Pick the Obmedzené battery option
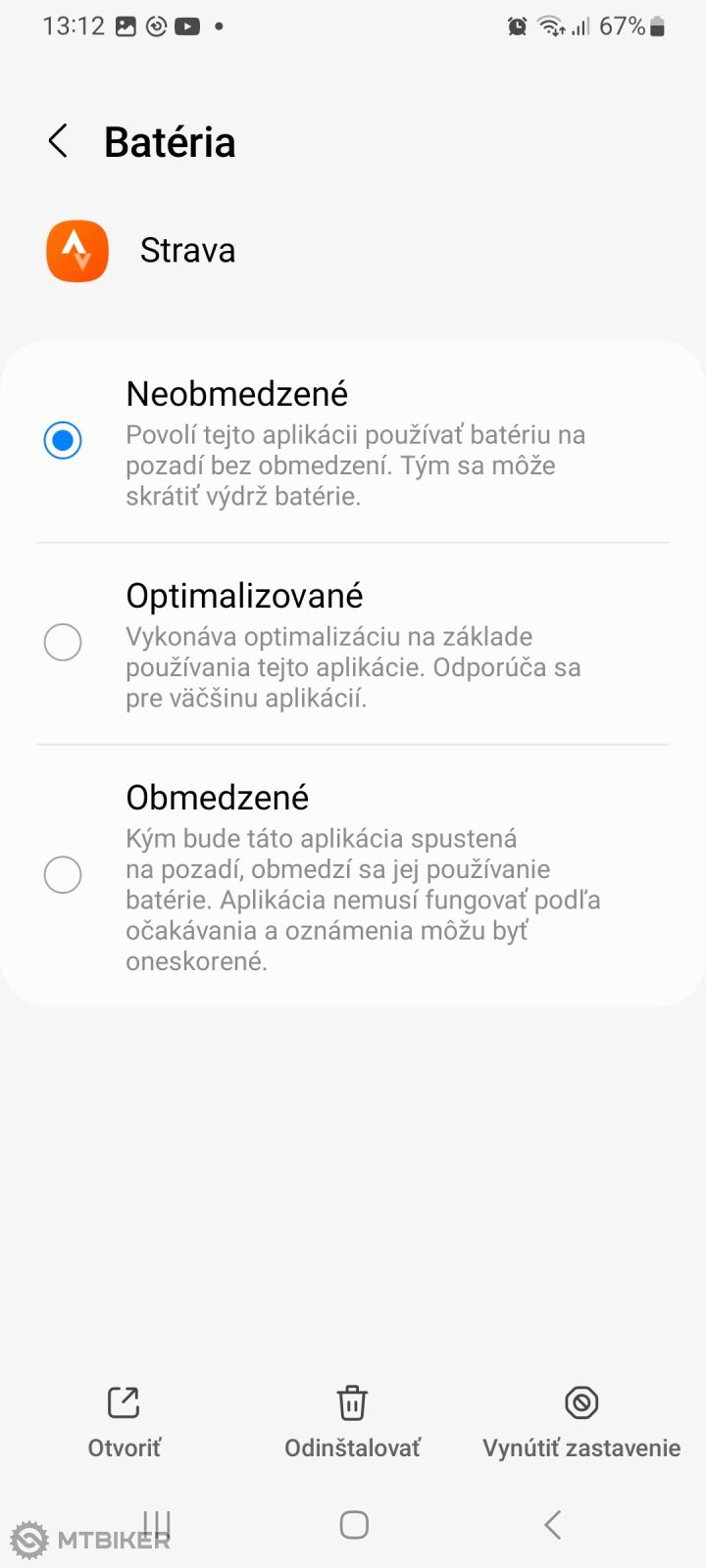Viewport: 706px width, 1568px height. point(63,875)
